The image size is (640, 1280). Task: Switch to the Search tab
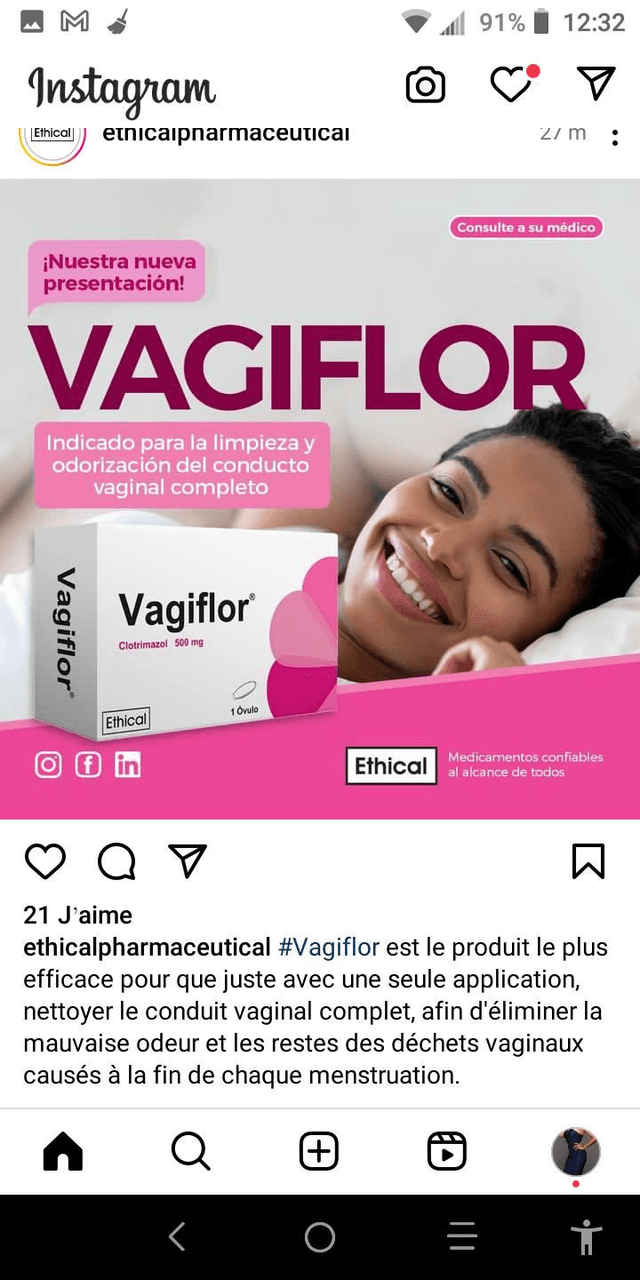click(x=190, y=1152)
